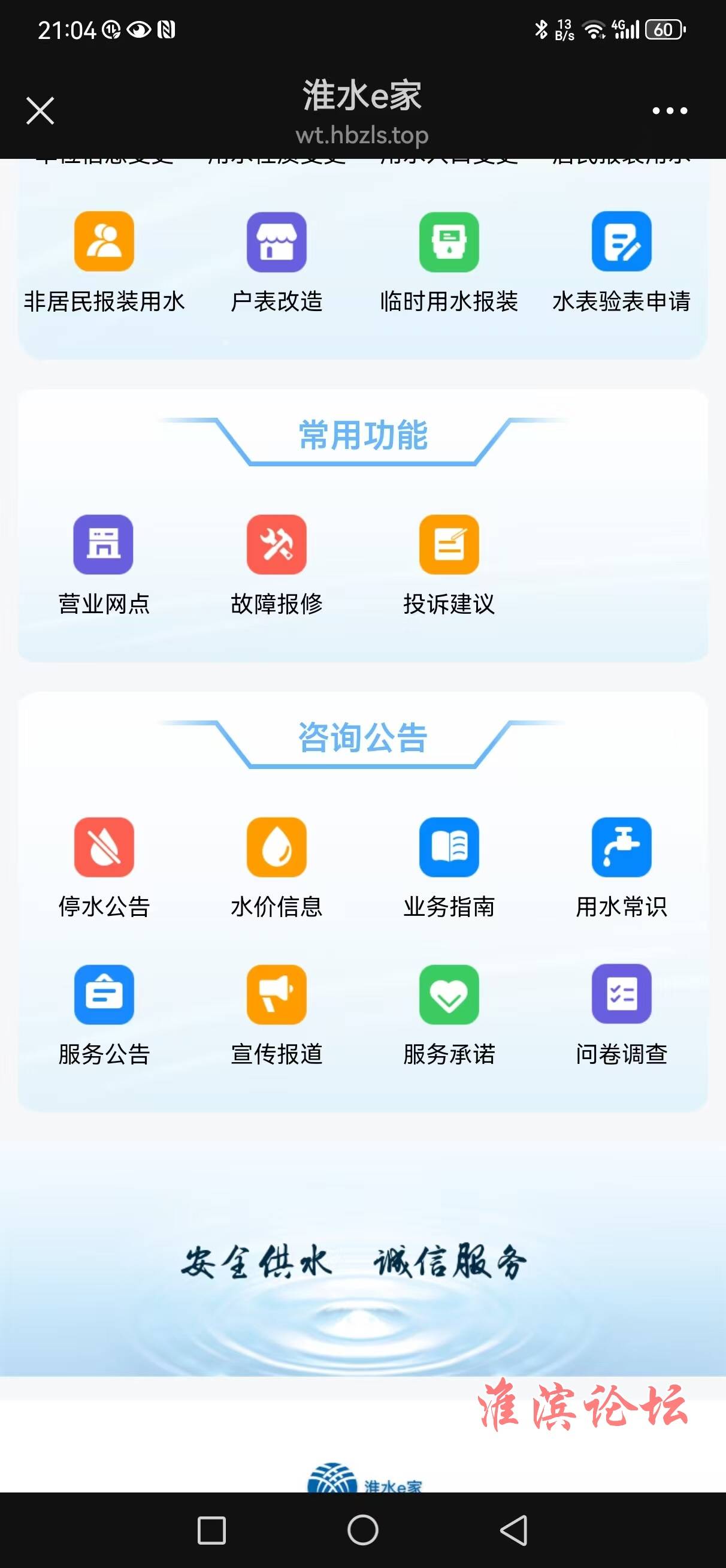
Task: Close the 淮水e家 web page
Action: coord(40,111)
